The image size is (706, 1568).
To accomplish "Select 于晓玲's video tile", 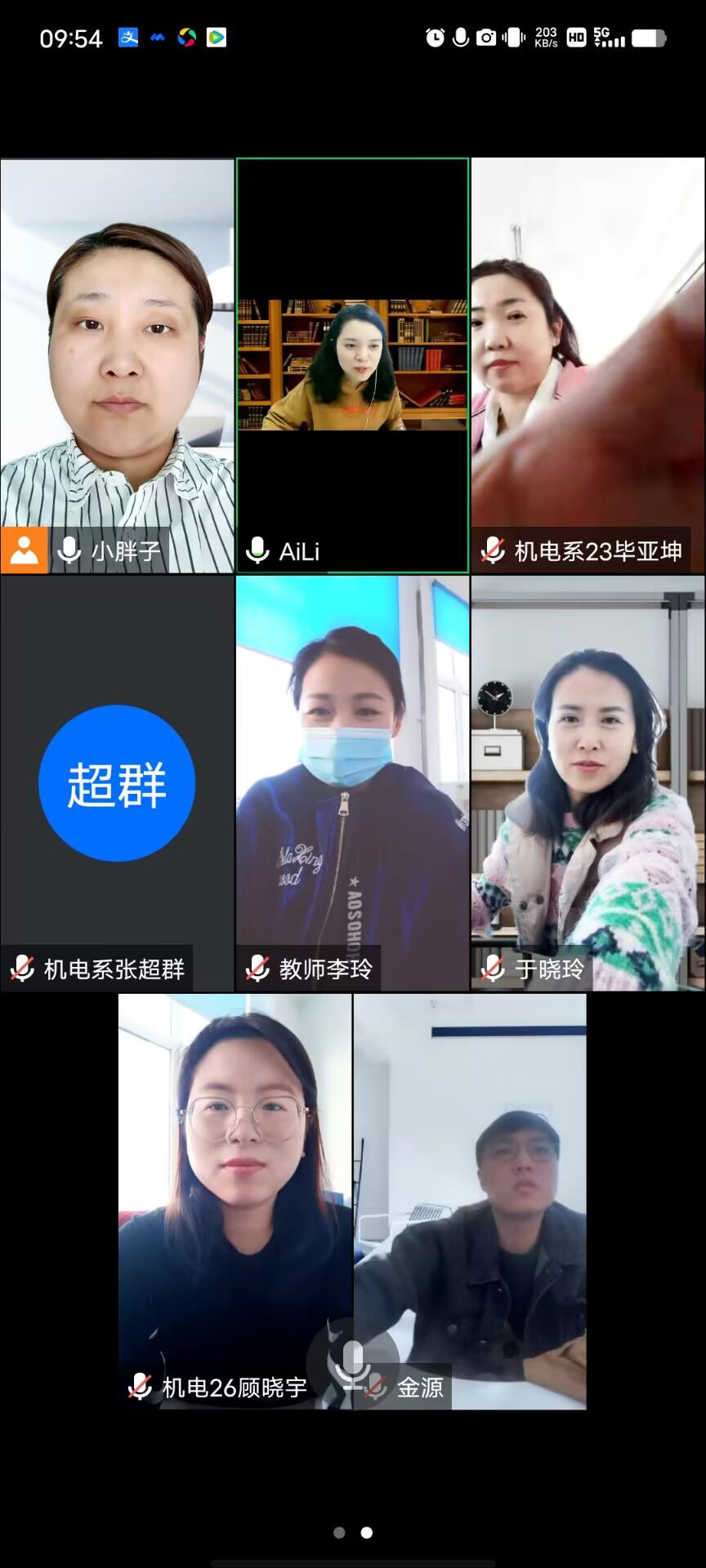I will point(588,782).
